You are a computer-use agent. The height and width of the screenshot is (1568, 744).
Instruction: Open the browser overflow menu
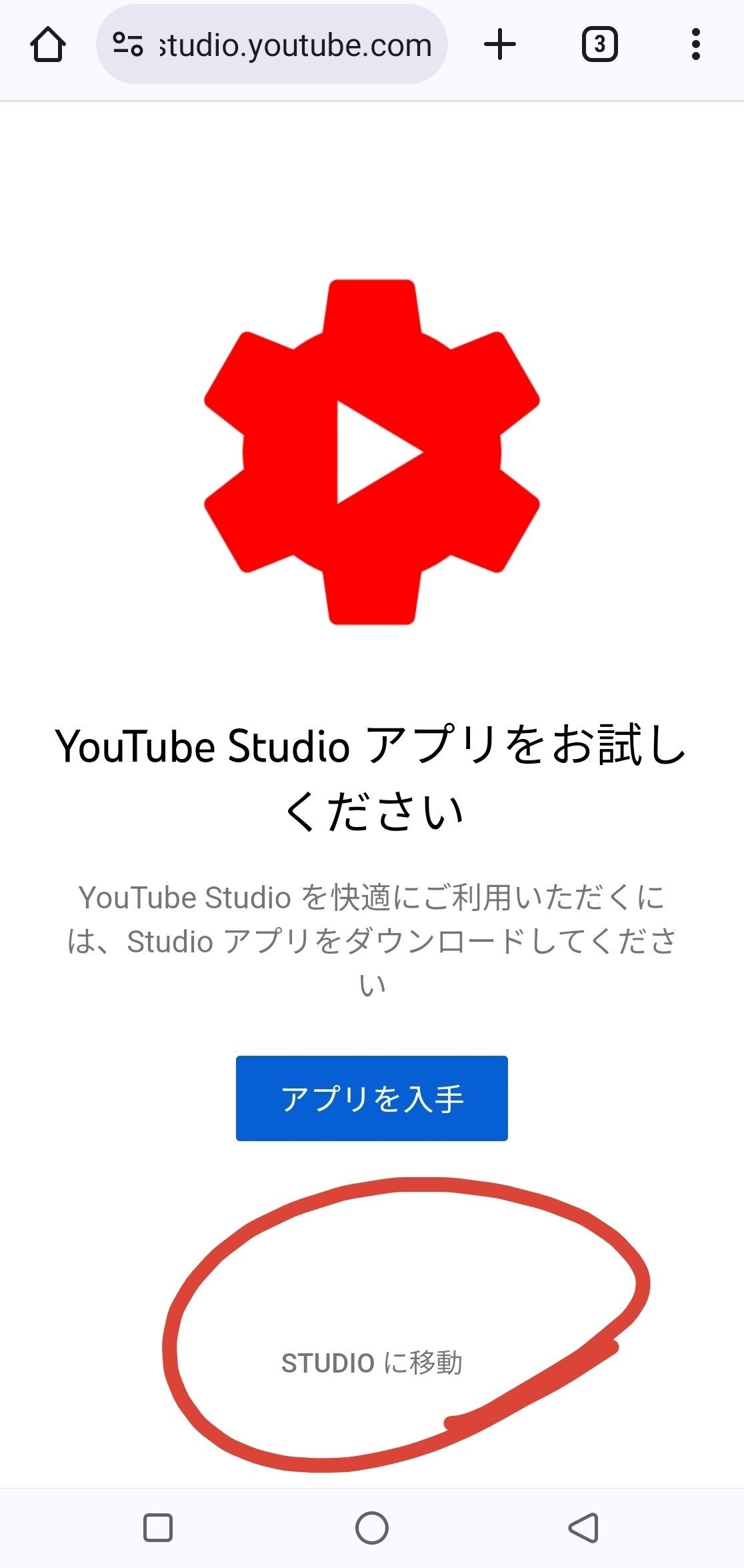pos(695,45)
